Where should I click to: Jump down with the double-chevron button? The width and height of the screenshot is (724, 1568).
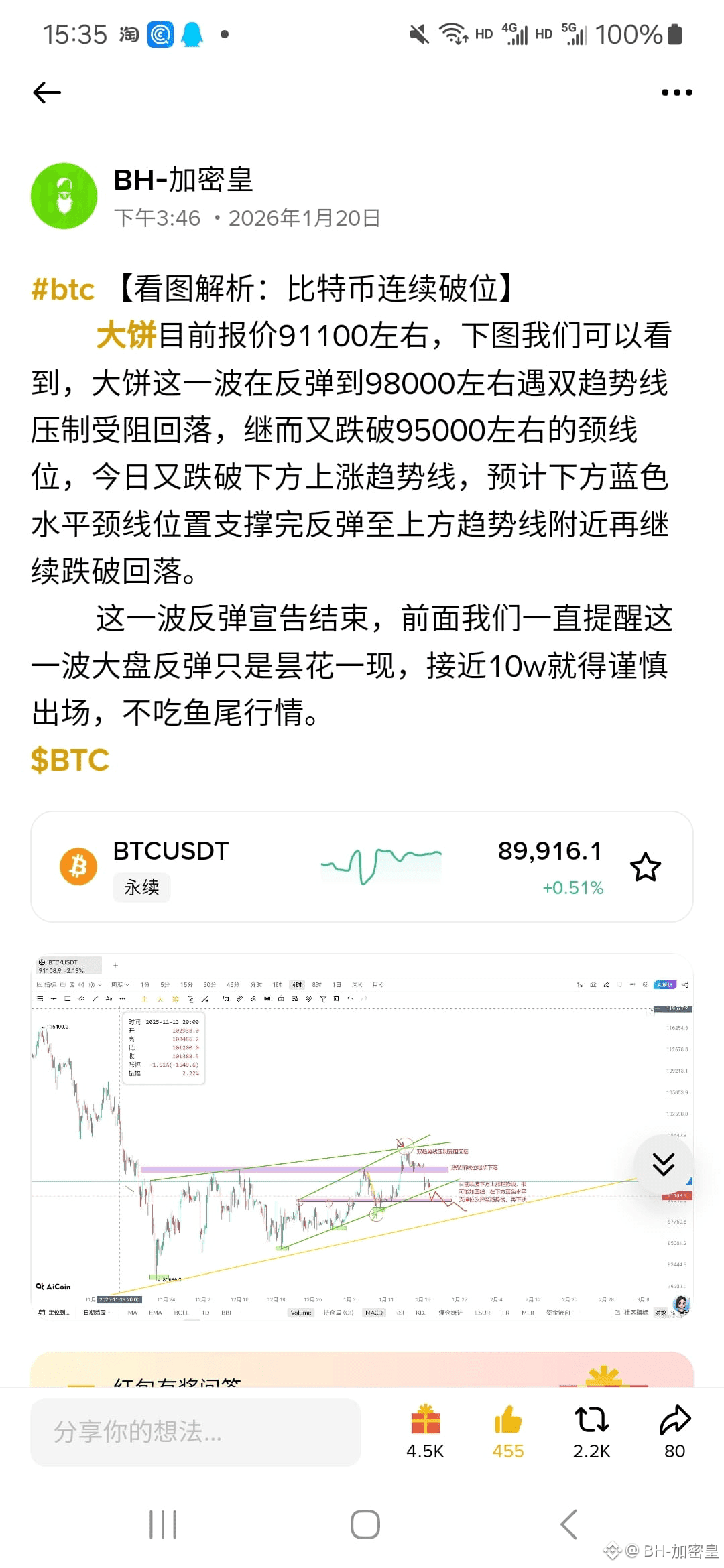pyautogui.click(x=663, y=1165)
